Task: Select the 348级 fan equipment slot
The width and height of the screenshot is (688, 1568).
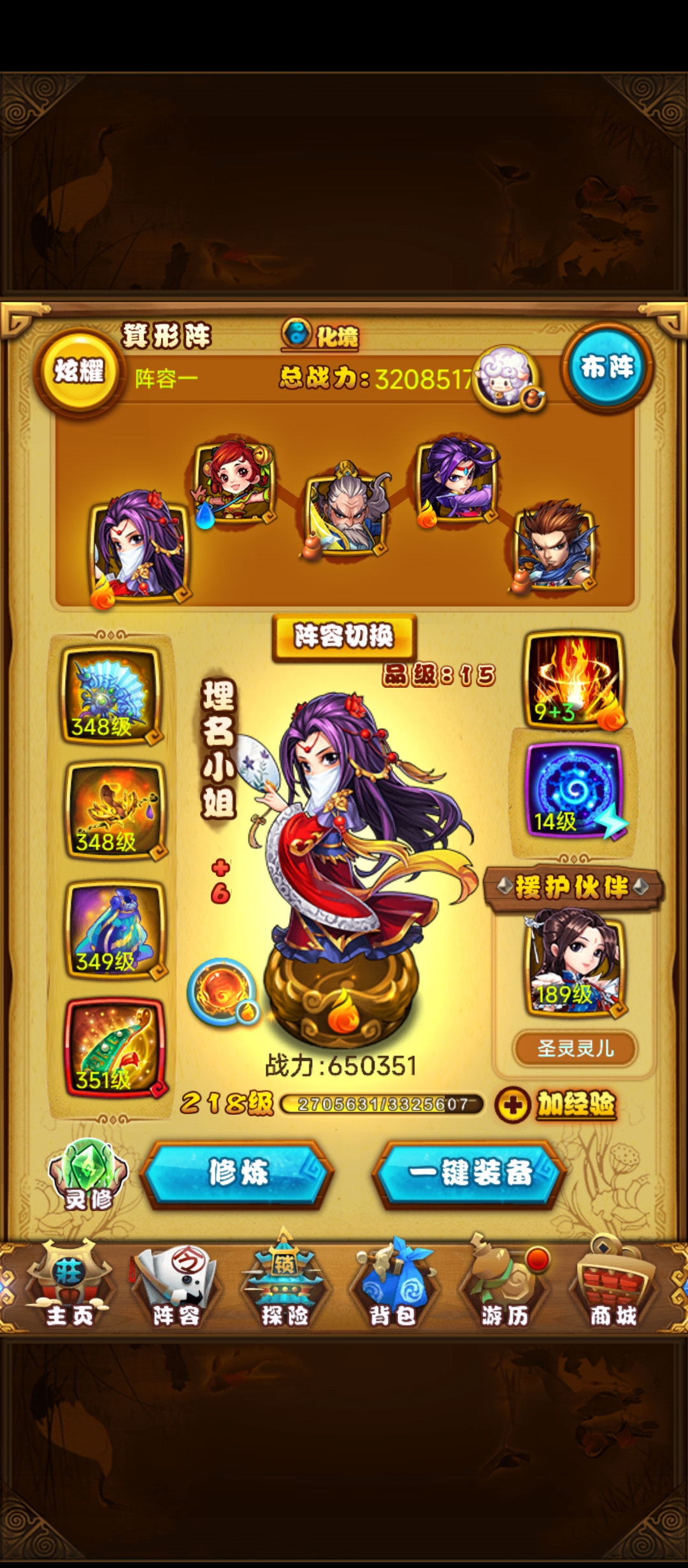Action: coord(111,695)
